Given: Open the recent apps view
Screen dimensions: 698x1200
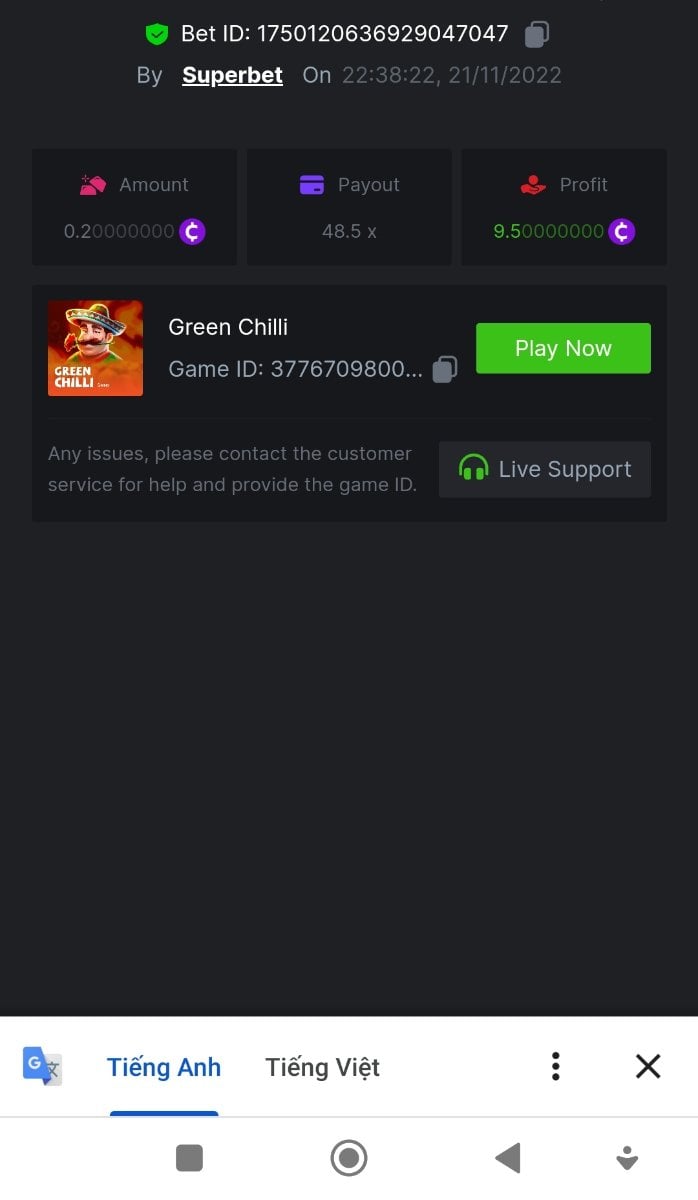Looking at the screenshot, I should [189, 1158].
